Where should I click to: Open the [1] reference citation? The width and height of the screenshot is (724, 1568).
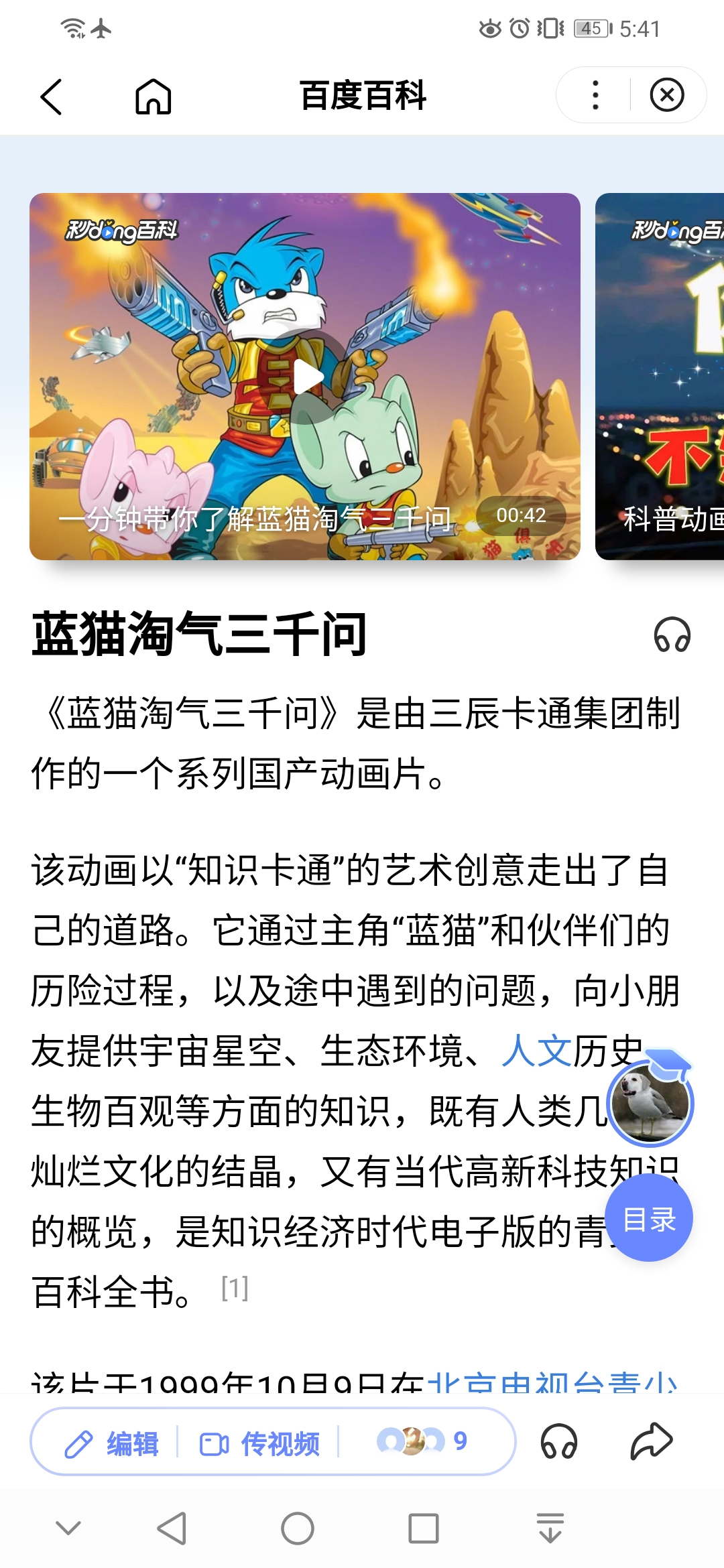click(x=235, y=1288)
